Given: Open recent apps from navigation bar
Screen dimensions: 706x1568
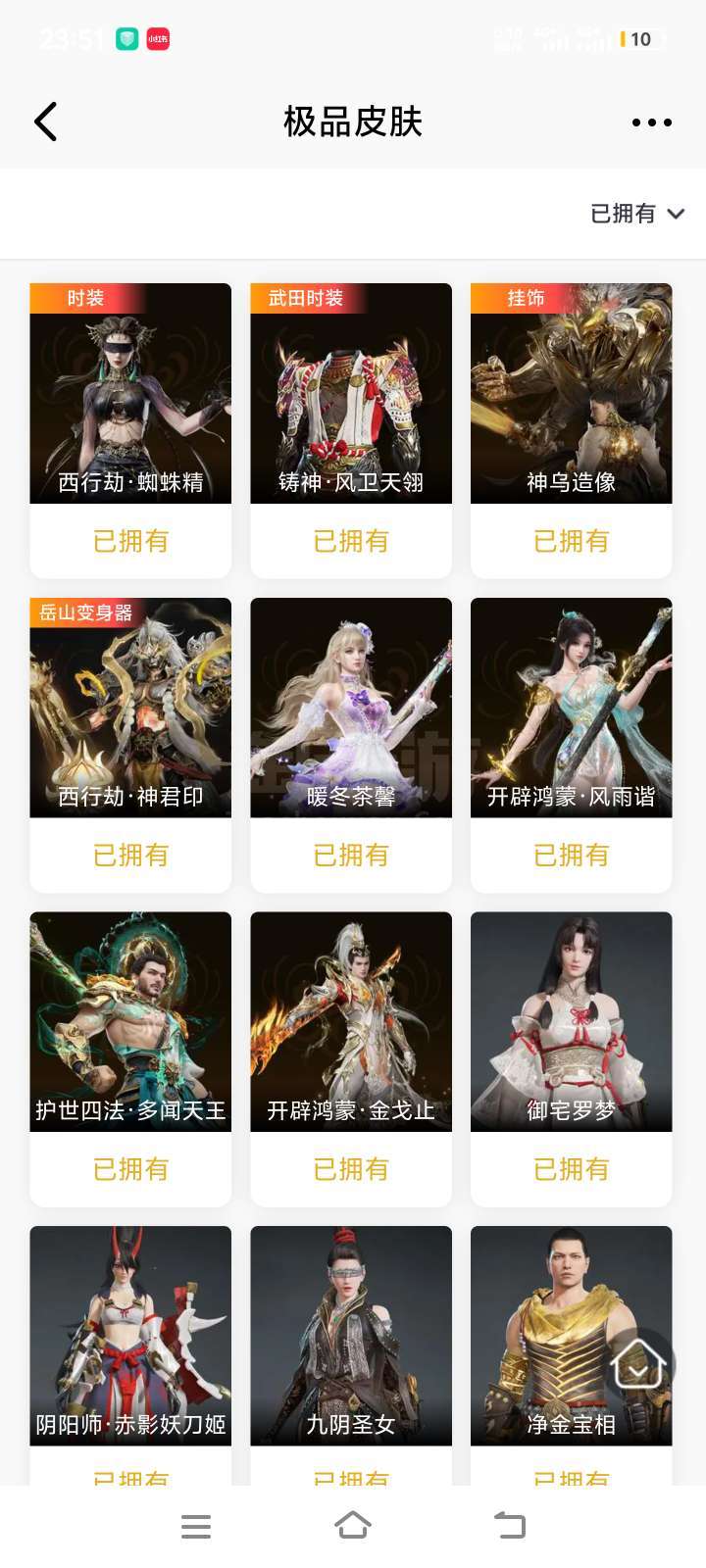Looking at the screenshot, I should (x=196, y=1526).
